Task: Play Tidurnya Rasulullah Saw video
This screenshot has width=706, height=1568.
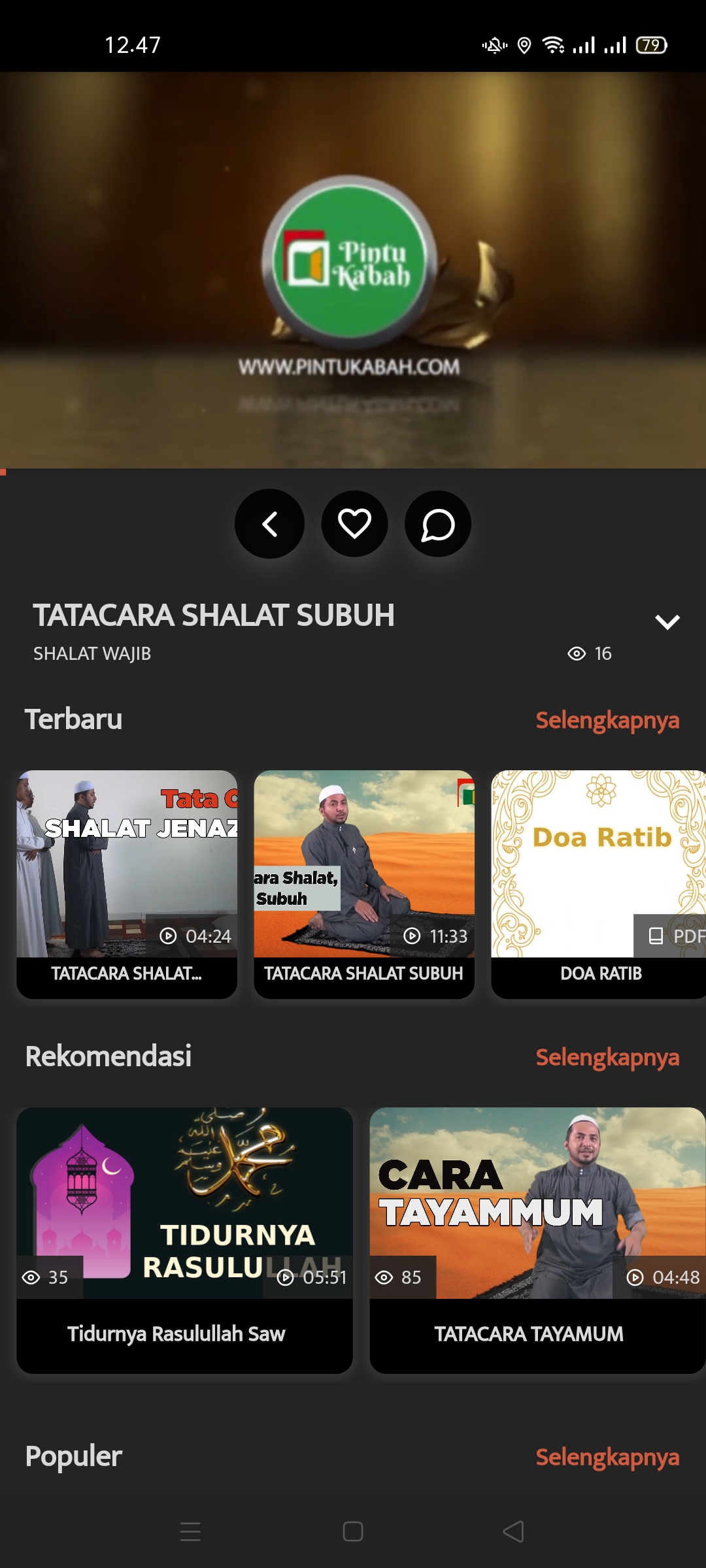Action: [184, 1238]
